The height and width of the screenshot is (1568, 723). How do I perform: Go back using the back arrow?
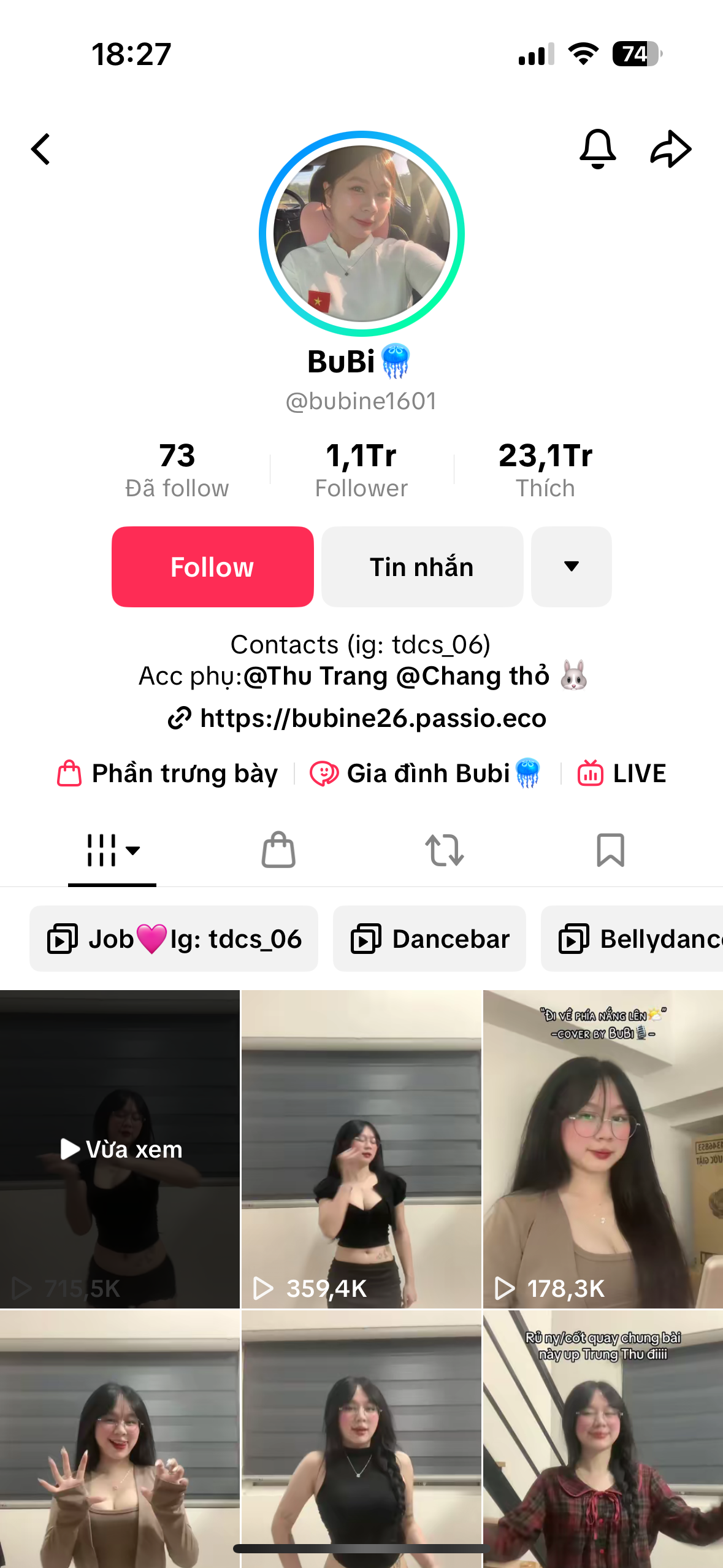(x=41, y=149)
